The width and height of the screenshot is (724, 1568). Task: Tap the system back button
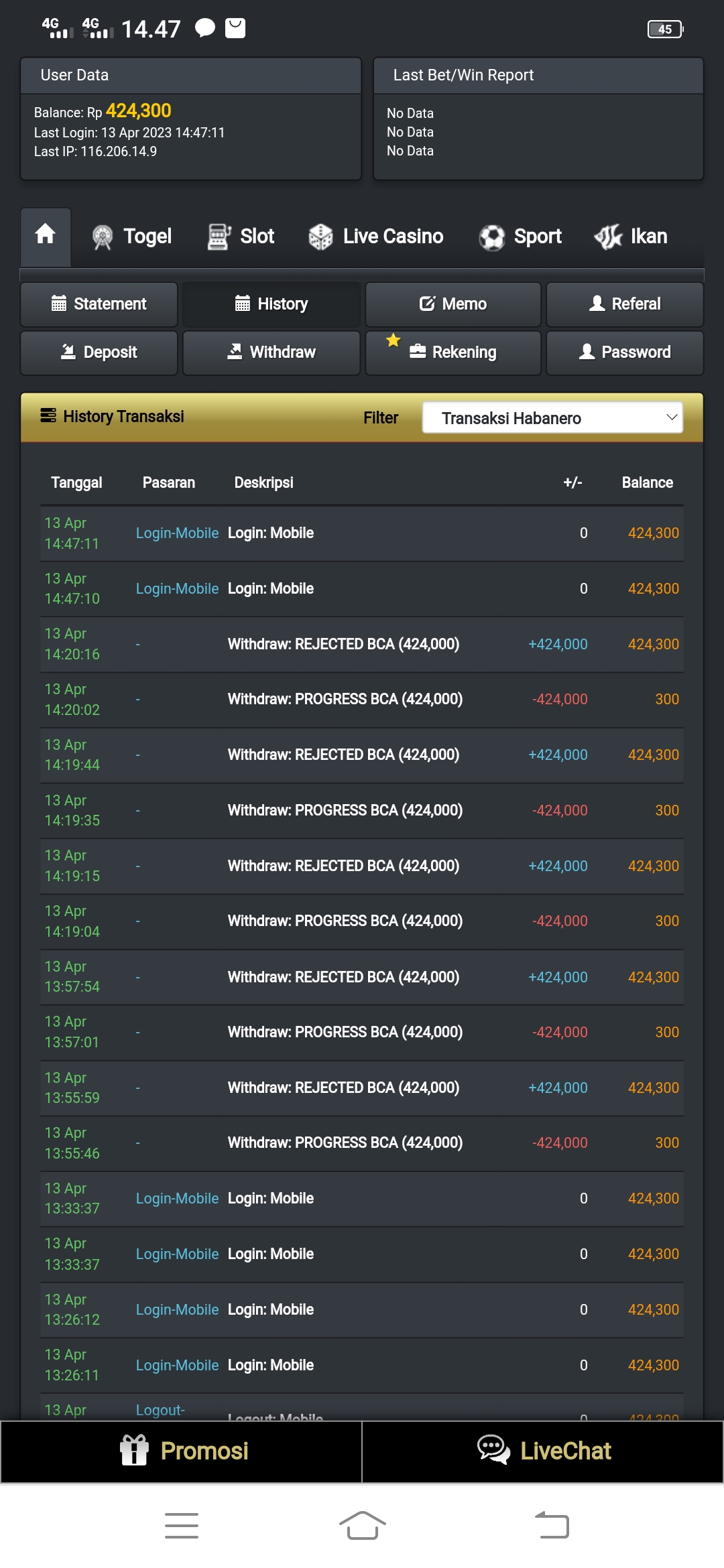[x=552, y=1525]
